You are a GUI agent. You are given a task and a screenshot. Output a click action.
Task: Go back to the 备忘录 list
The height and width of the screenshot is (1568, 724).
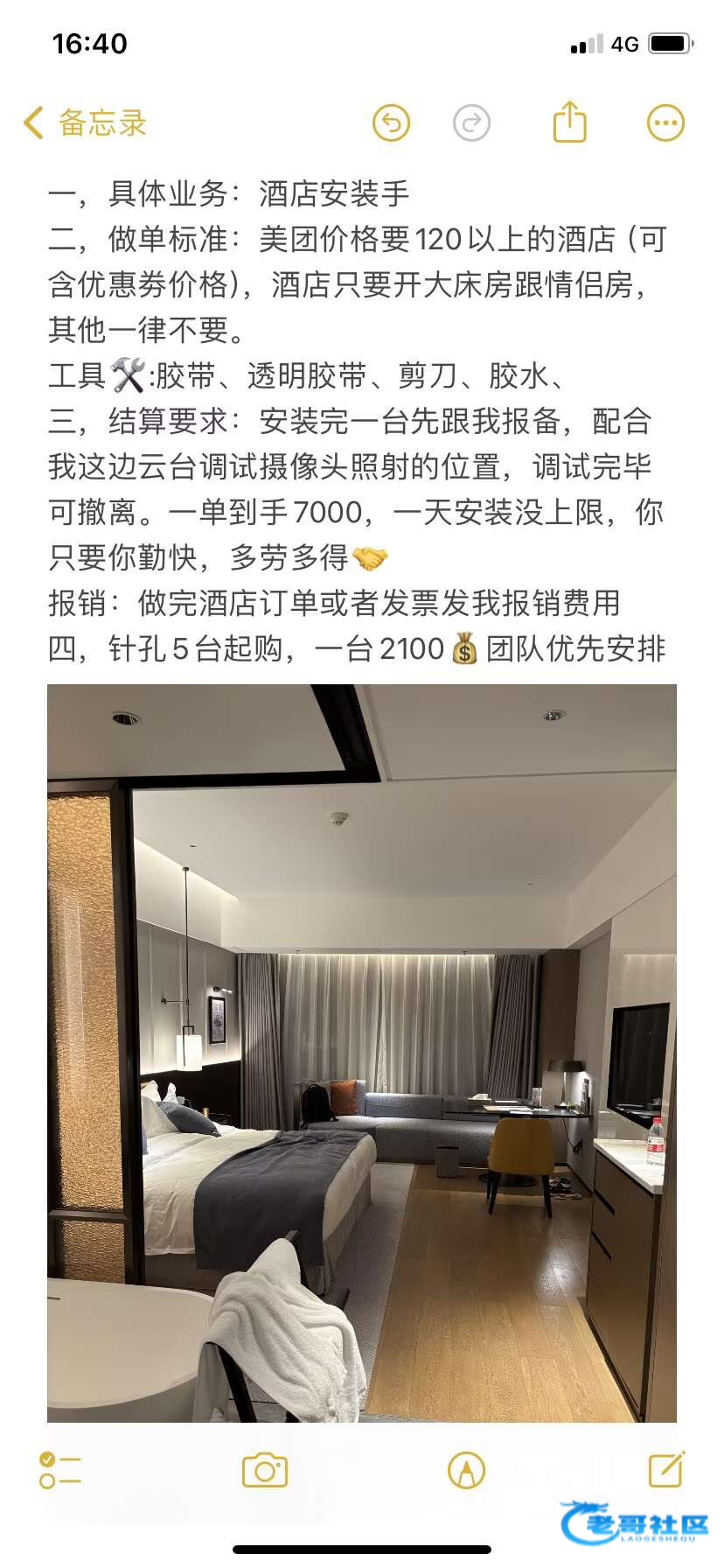click(85, 123)
